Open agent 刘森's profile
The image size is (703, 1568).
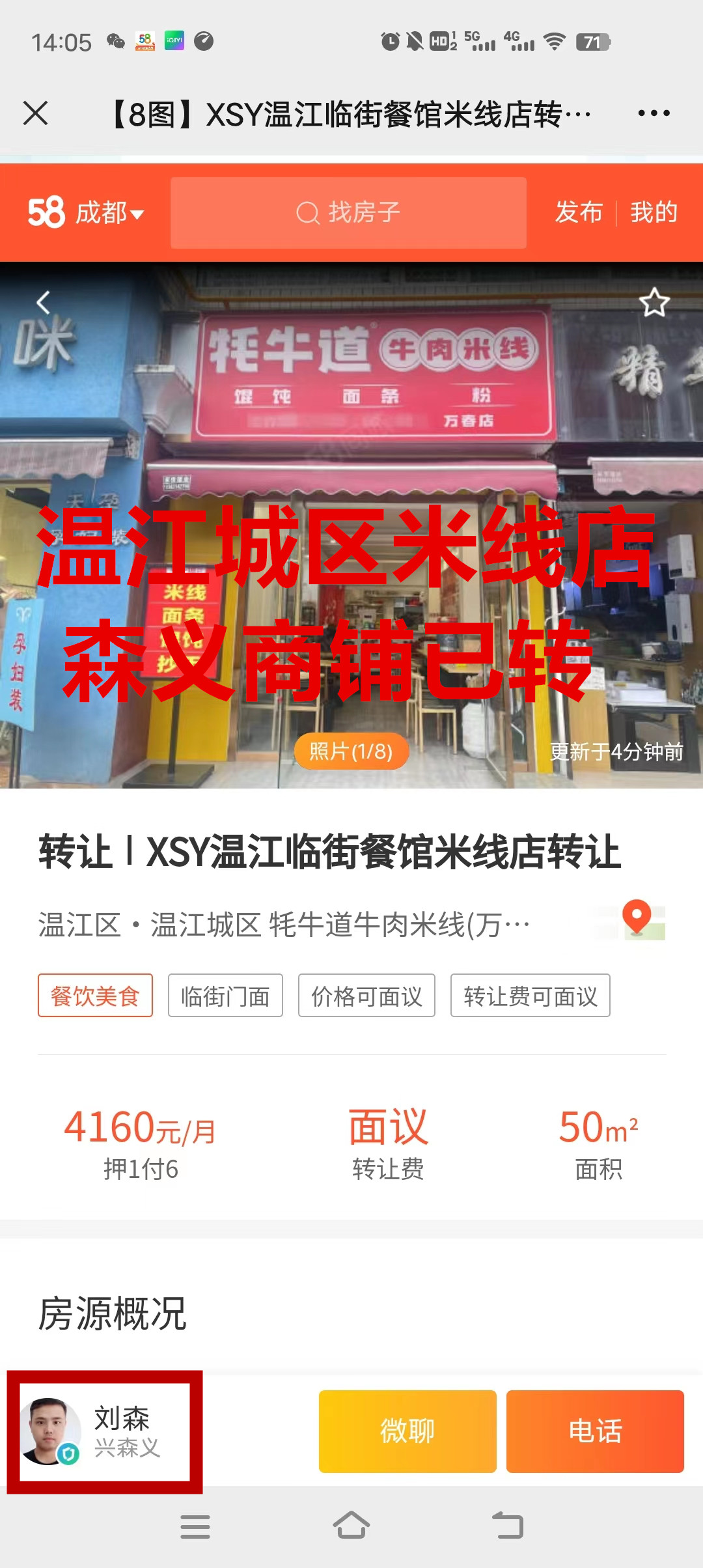tap(104, 1431)
